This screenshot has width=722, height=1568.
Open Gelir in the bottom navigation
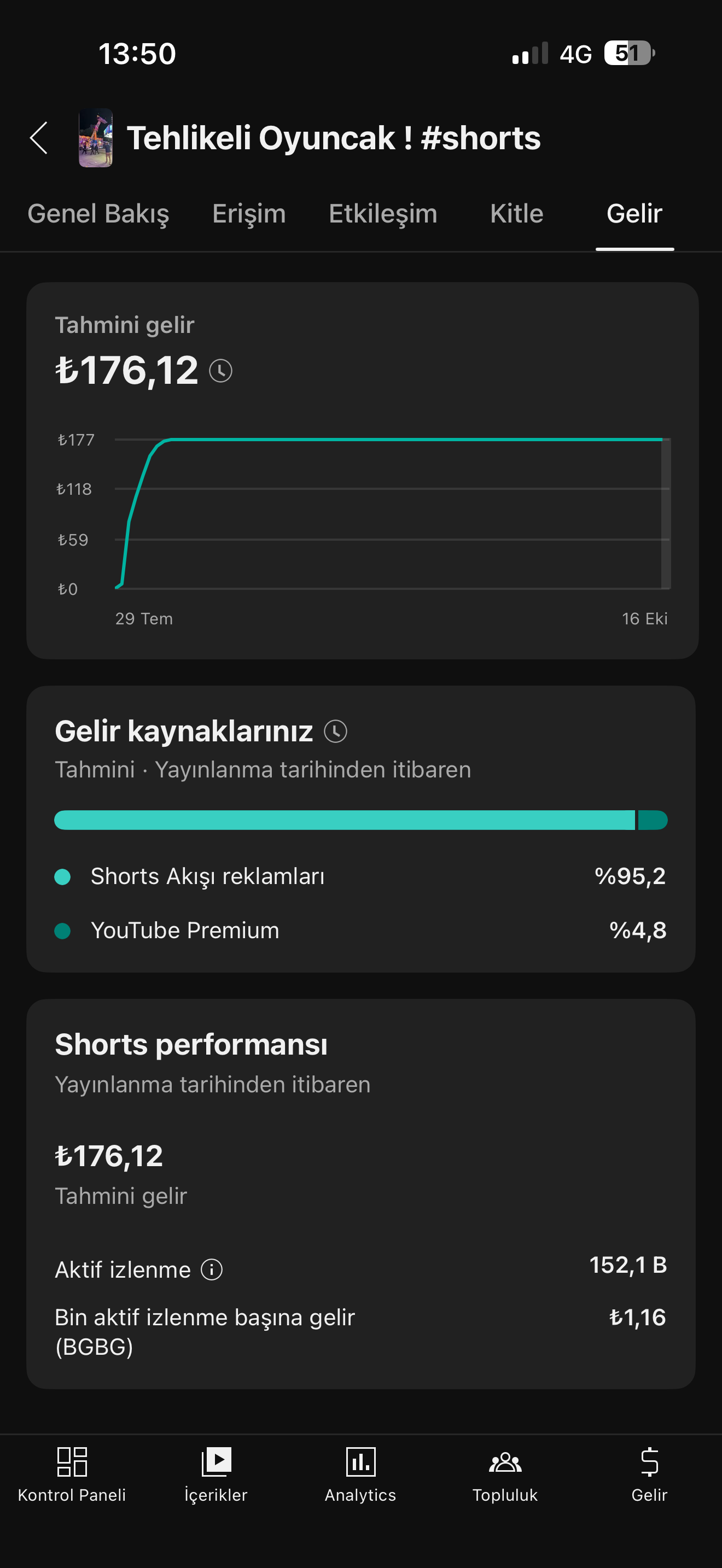(x=650, y=1475)
